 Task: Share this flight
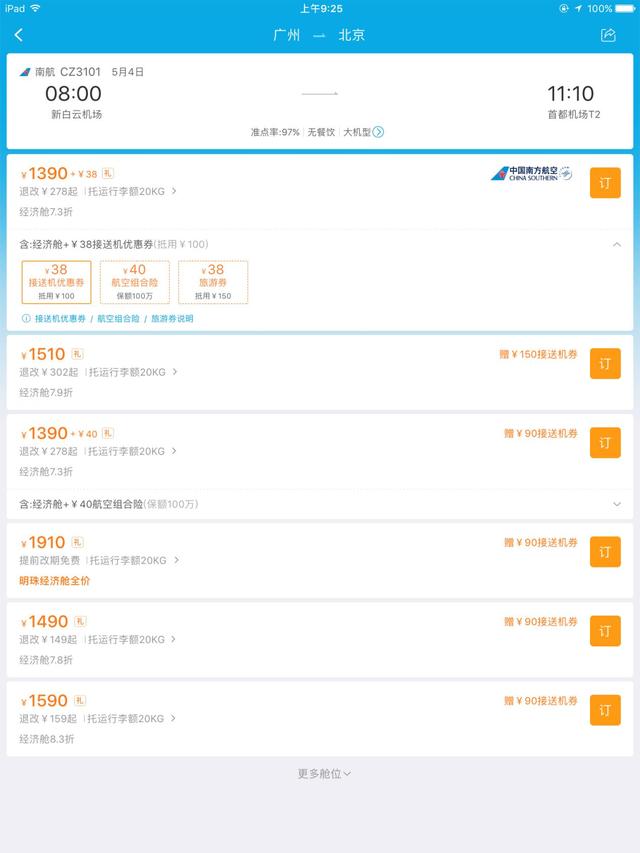point(608,35)
